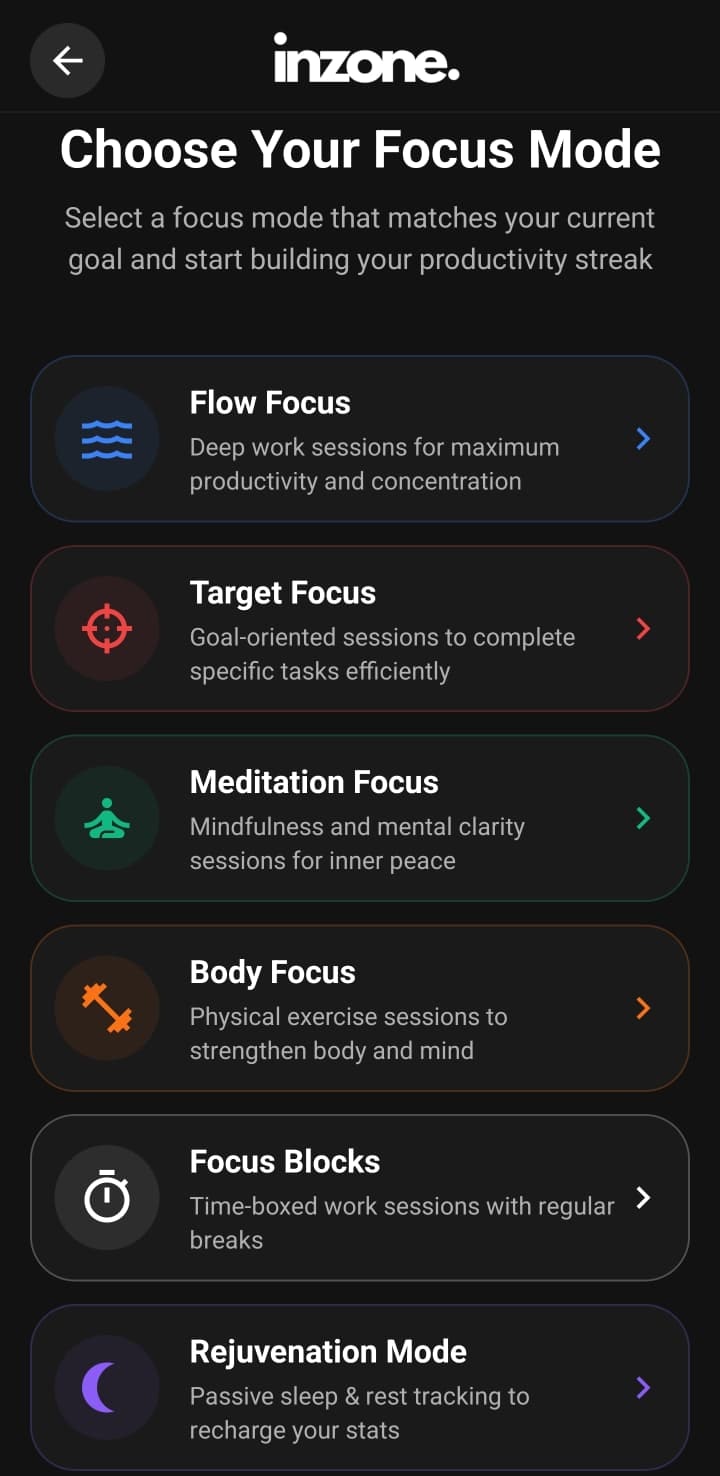Select the Flow Focus waves icon

tap(106, 437)
